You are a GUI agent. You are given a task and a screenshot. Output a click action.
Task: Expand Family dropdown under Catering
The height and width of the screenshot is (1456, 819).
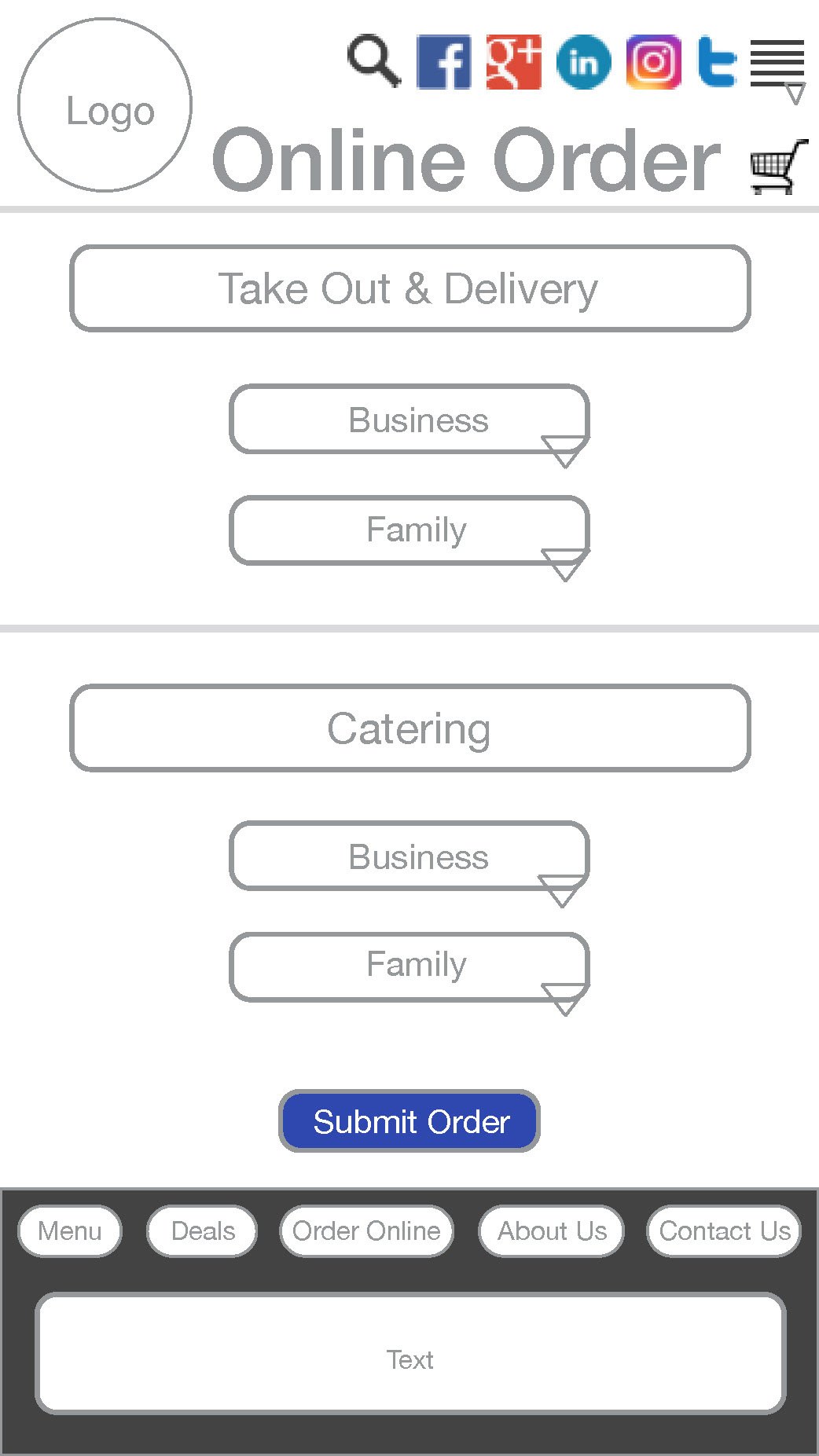410,968
